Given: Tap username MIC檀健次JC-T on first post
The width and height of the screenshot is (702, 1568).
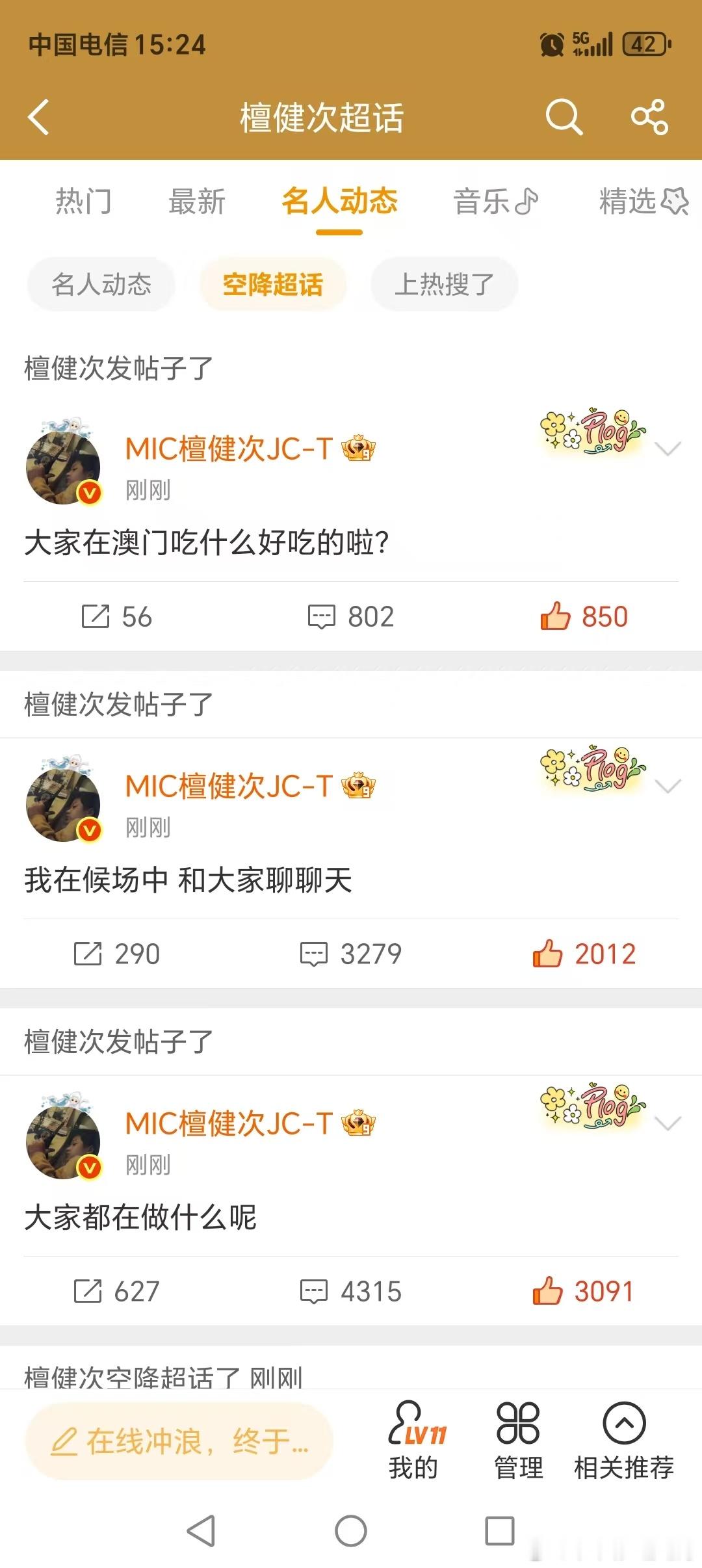Looking at the screenshot, I should pos(227,449).
